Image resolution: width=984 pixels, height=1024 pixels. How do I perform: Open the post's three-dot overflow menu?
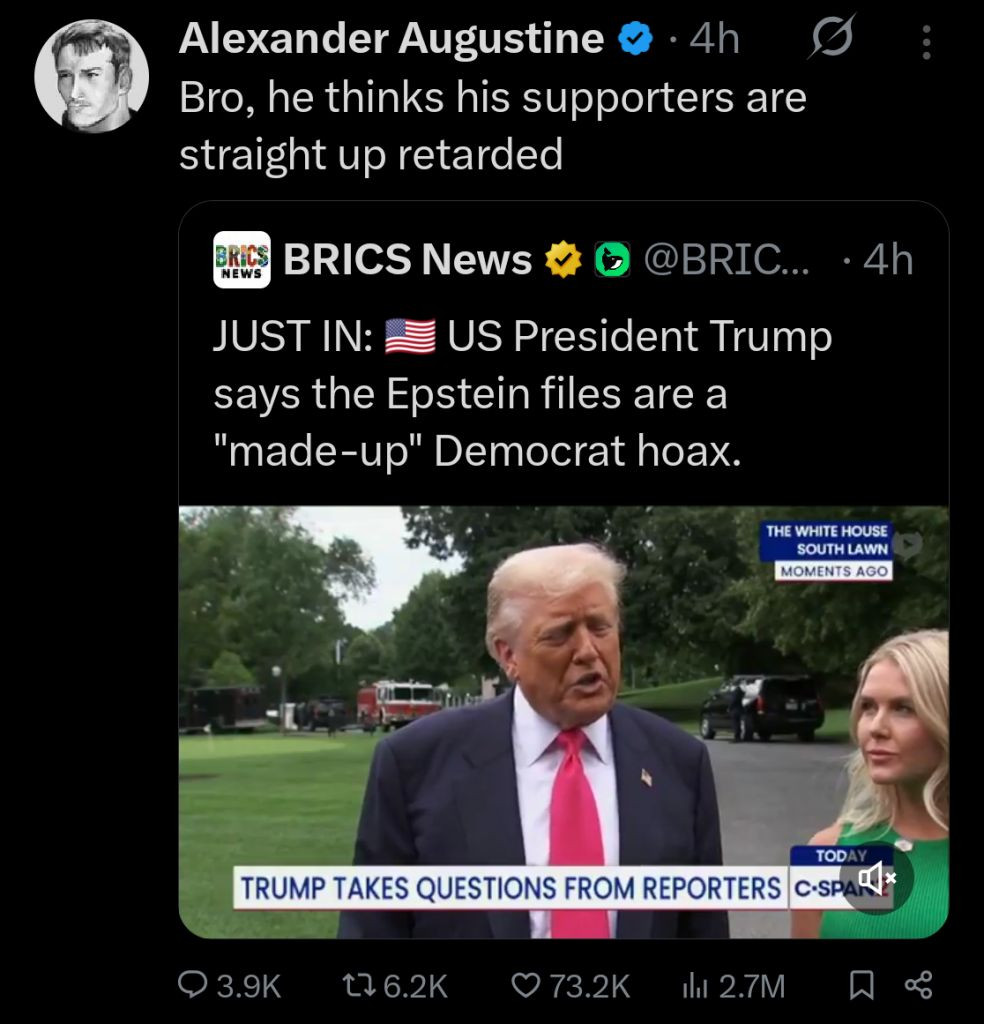[926, 41]
